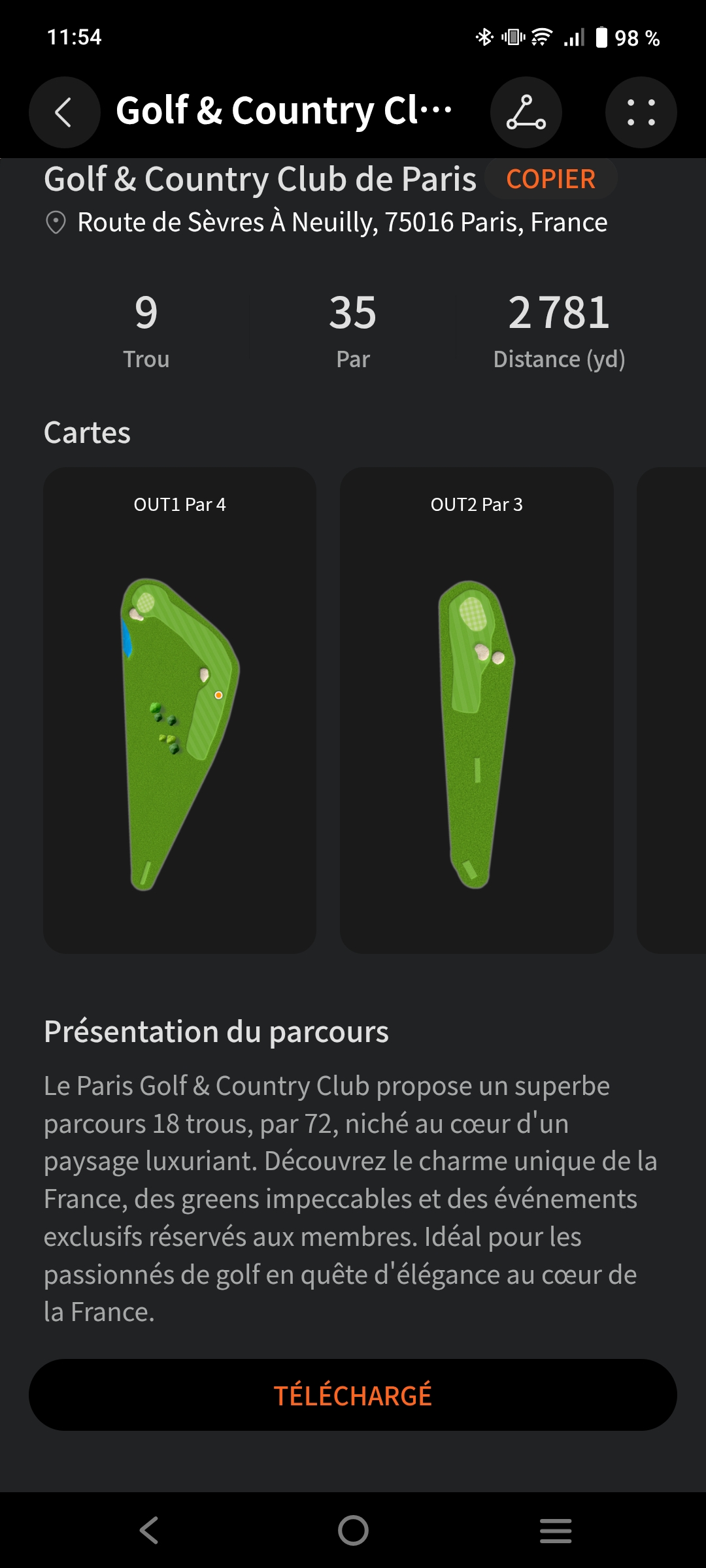Image resolution: width=706 pixels, height=1568 pixels.
Task: Go back using the top arrow
Action: point(64,112)
